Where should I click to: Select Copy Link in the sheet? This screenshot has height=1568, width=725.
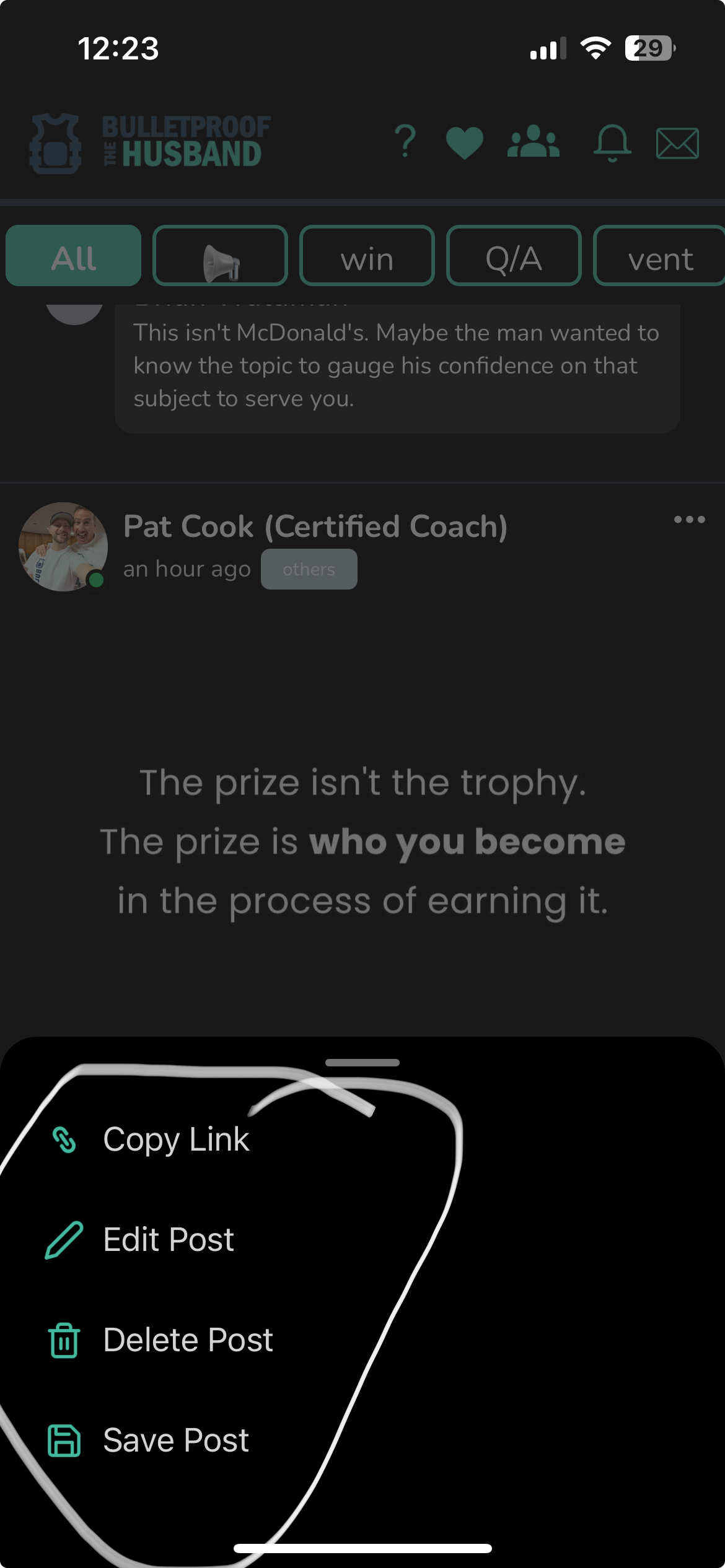click(176, 1139)
